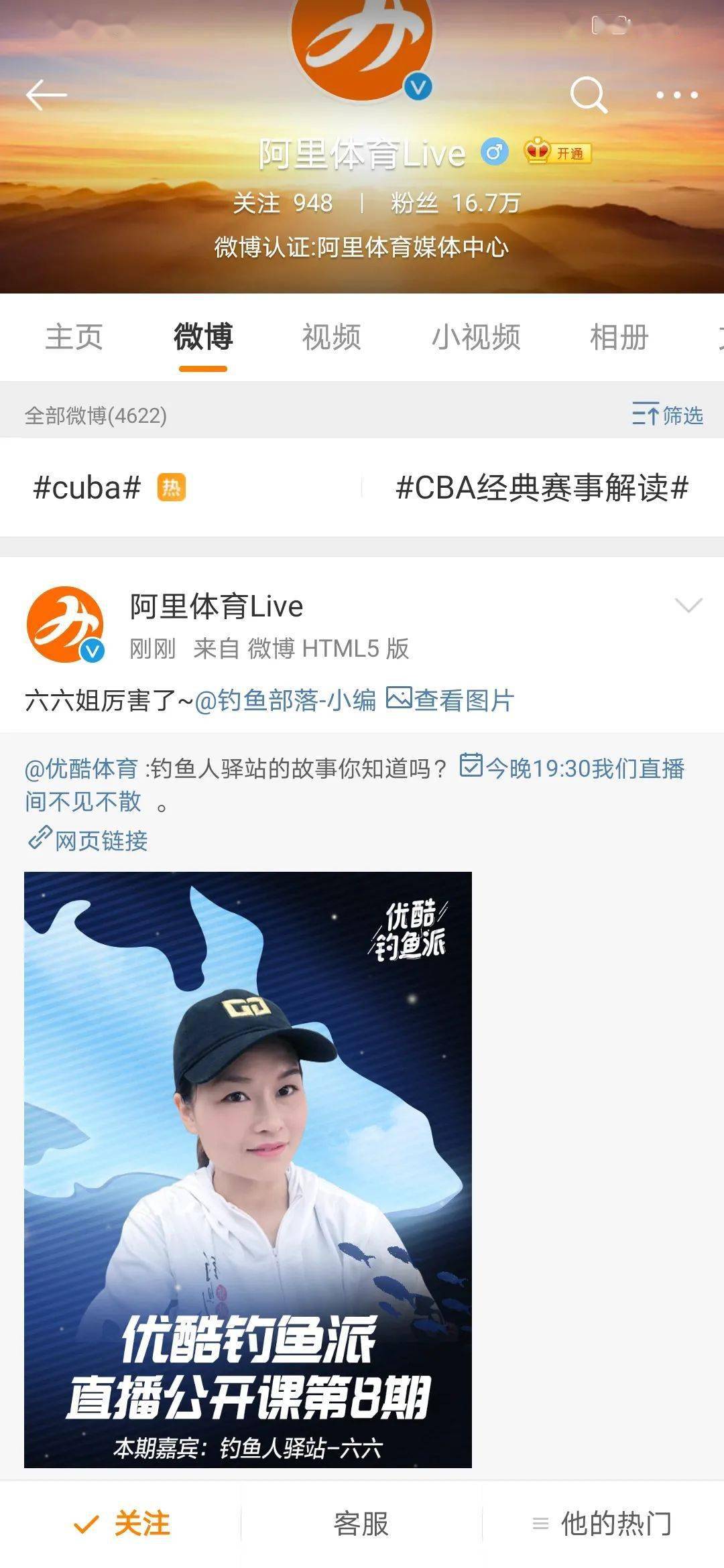
Task: Switch to the 视频 tab
Action: point(331,336)
